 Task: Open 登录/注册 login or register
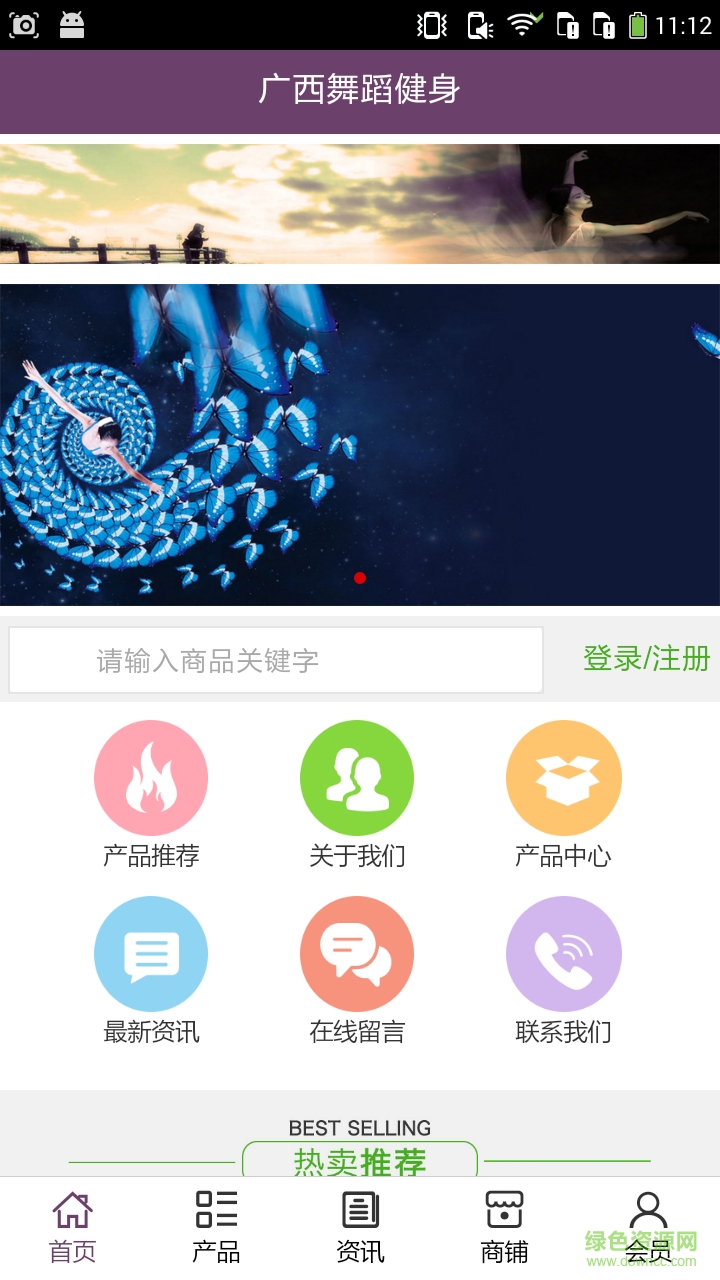(x=646, y=659)
